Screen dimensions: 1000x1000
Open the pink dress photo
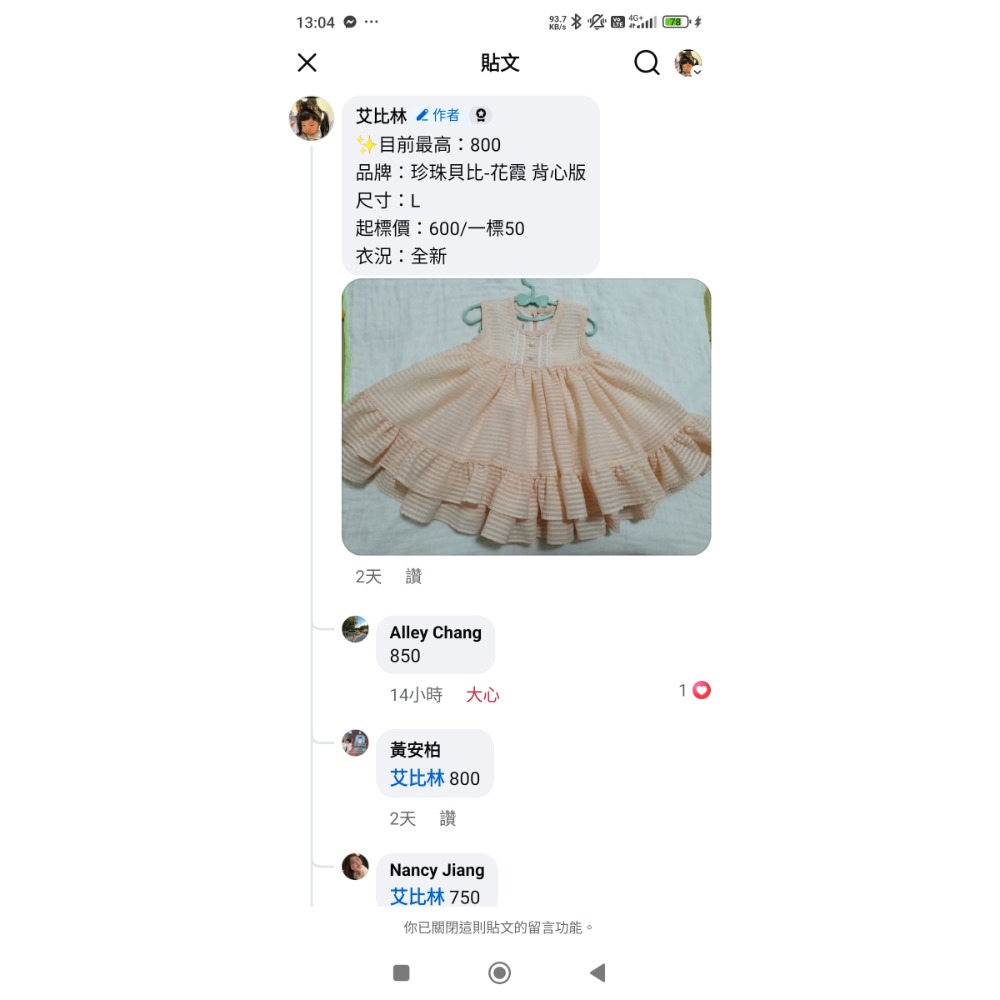526,416
